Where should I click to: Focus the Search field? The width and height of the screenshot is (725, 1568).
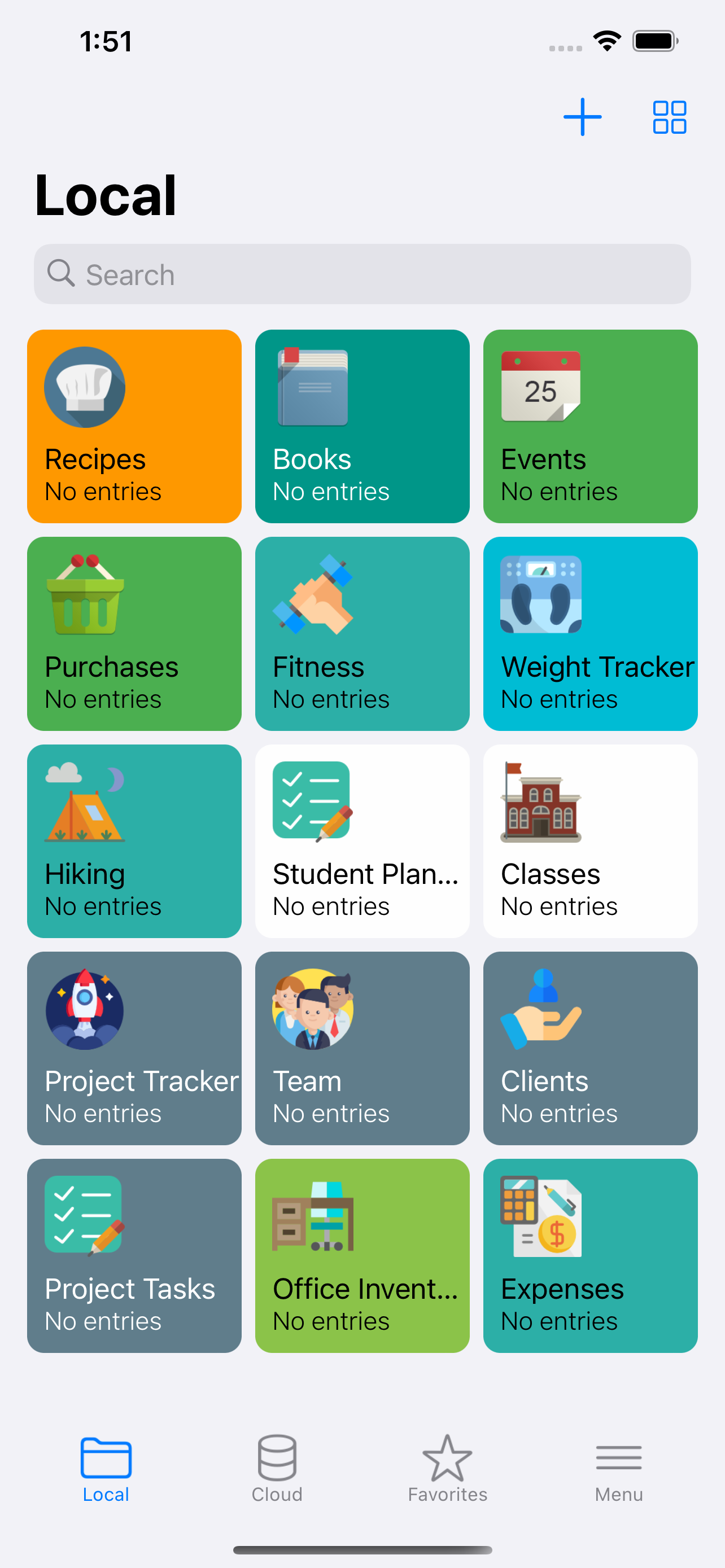click(x=362, y=274)
